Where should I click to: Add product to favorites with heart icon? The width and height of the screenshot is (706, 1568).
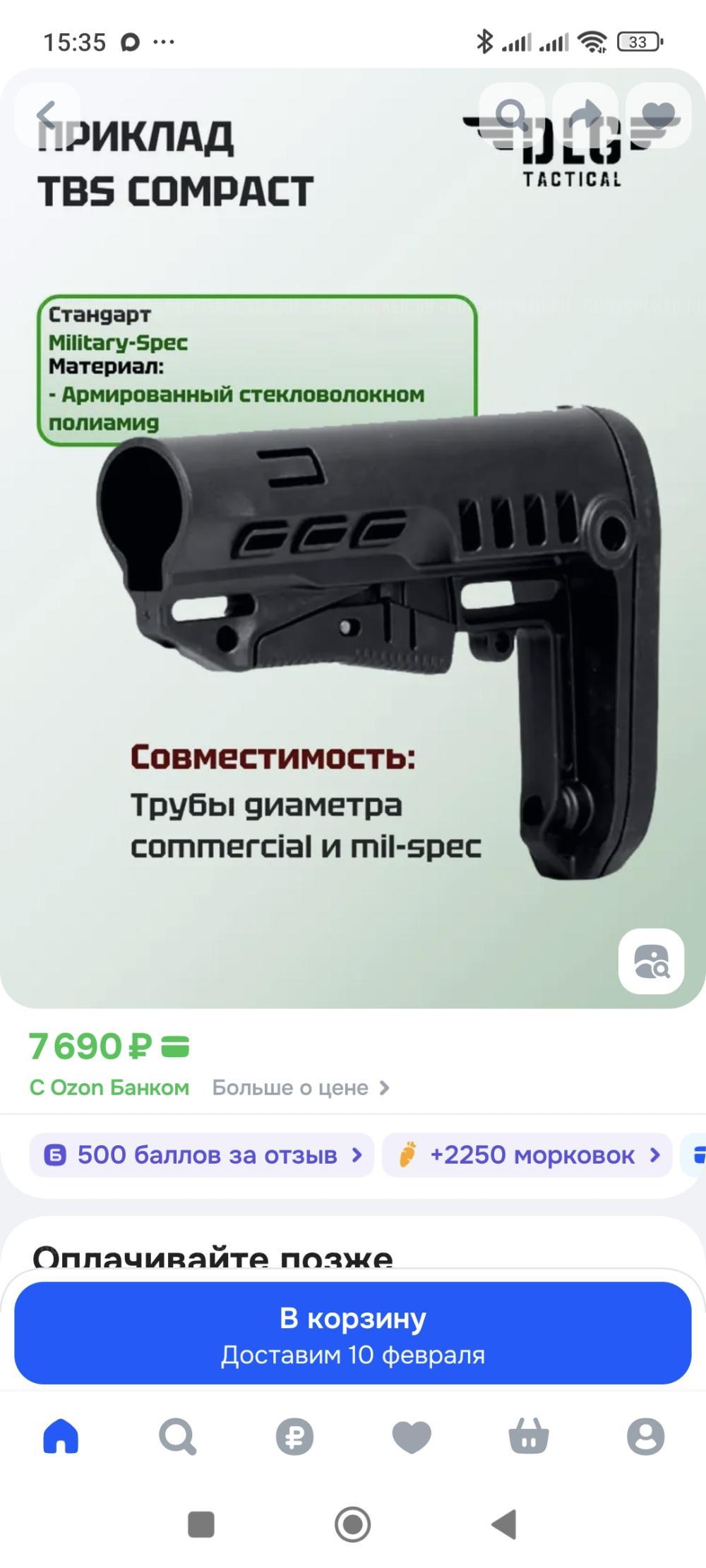(660, 114)
